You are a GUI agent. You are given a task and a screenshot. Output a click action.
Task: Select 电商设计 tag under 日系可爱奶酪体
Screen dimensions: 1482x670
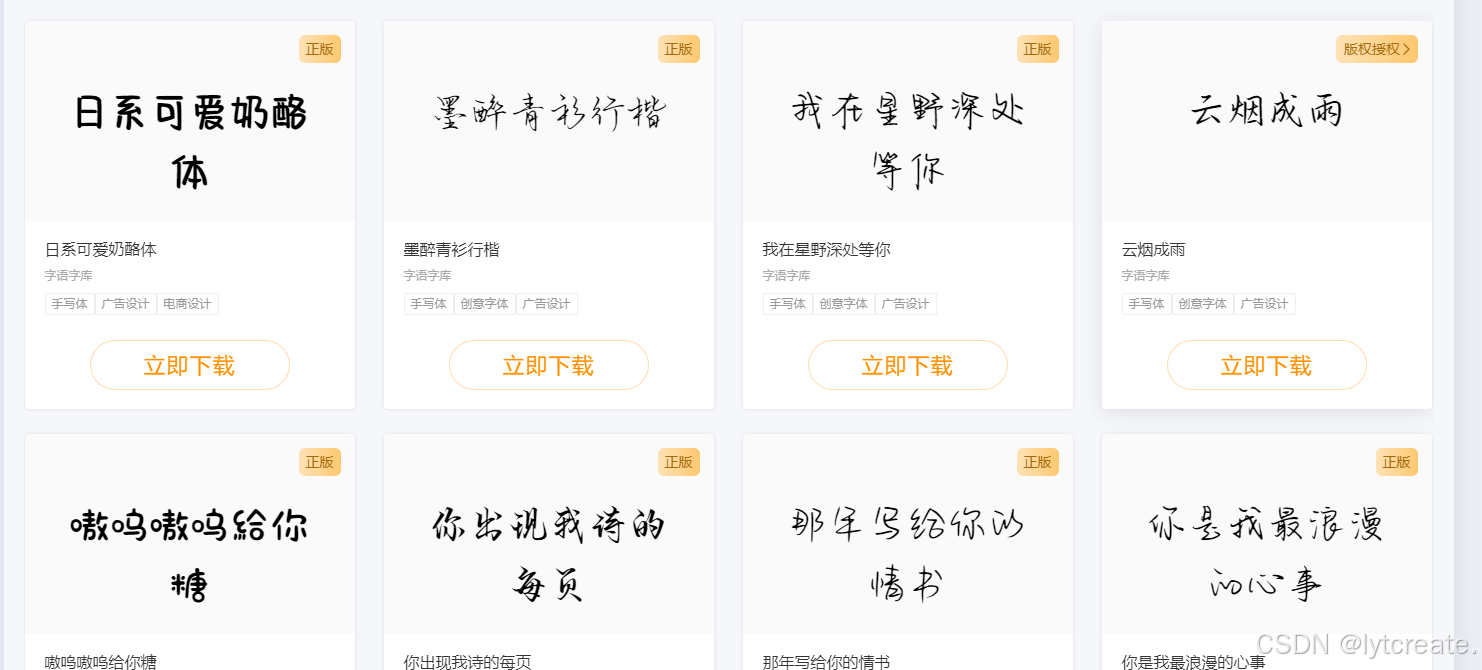coord(187,304)
